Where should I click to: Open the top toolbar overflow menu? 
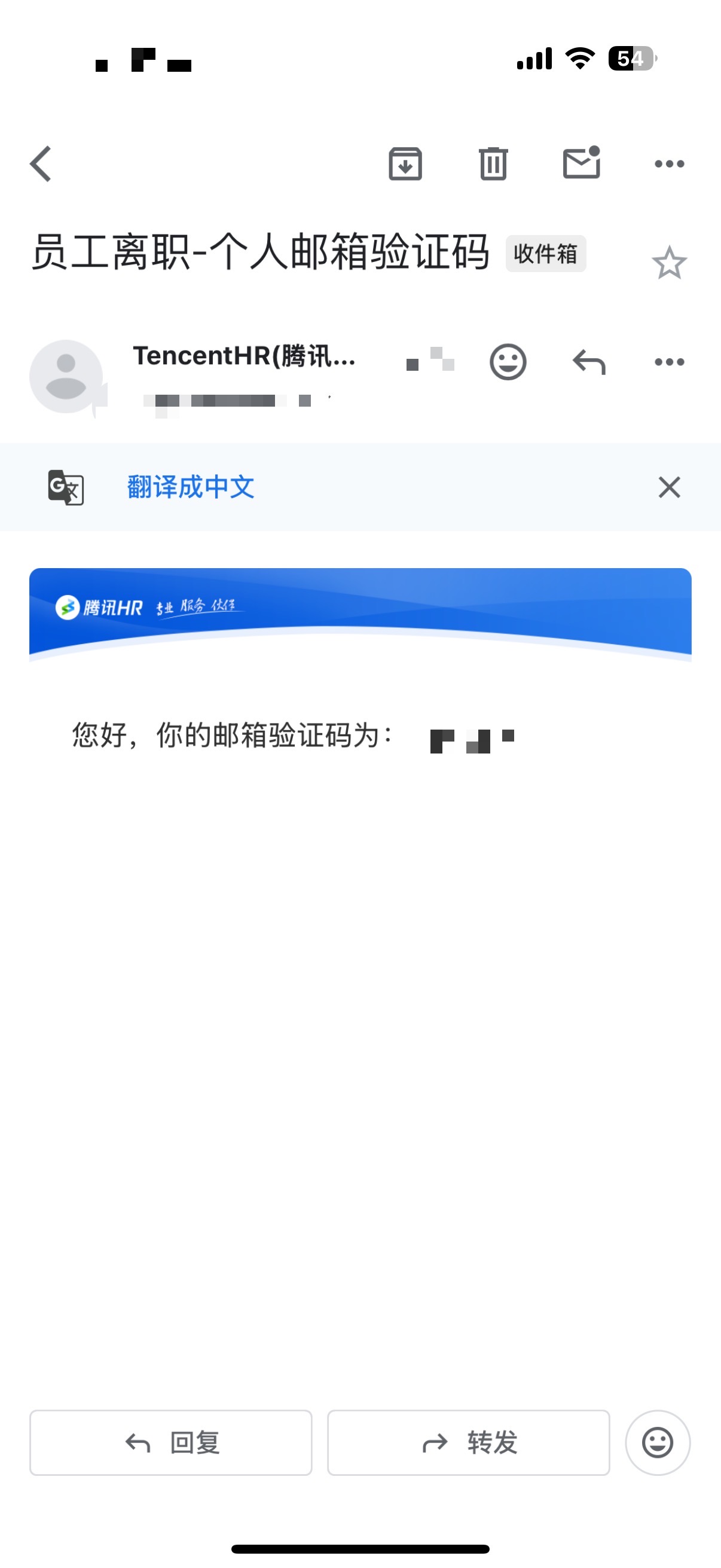click(669, 164)
